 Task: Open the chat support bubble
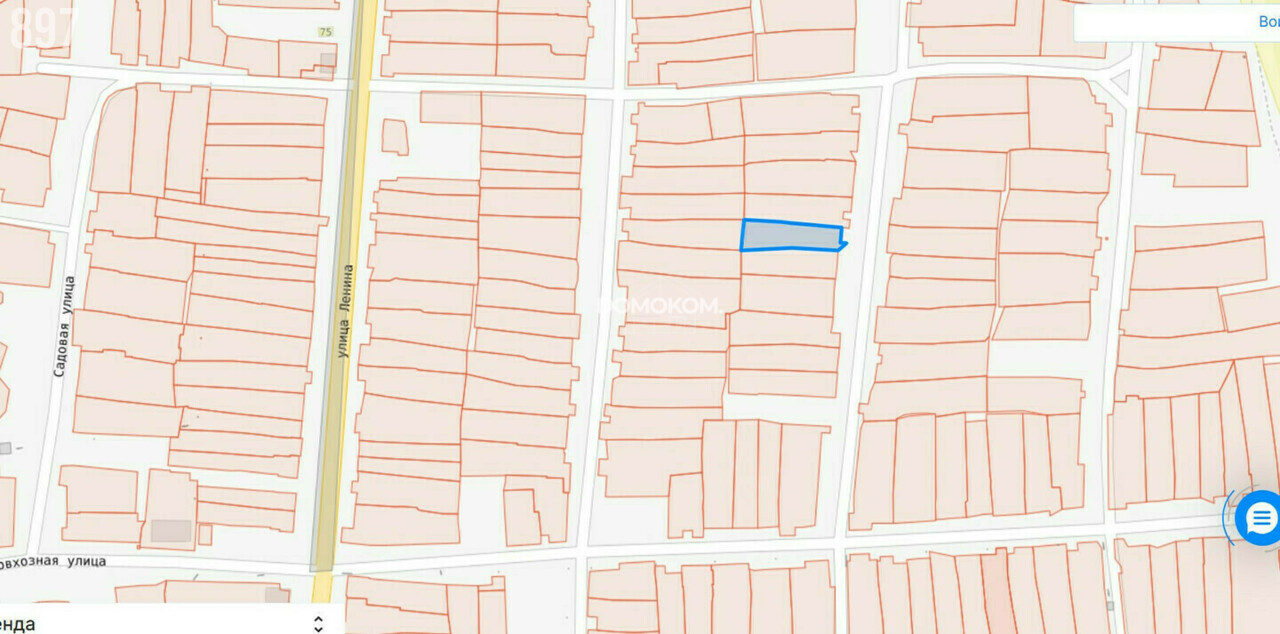pos(1259,518)
